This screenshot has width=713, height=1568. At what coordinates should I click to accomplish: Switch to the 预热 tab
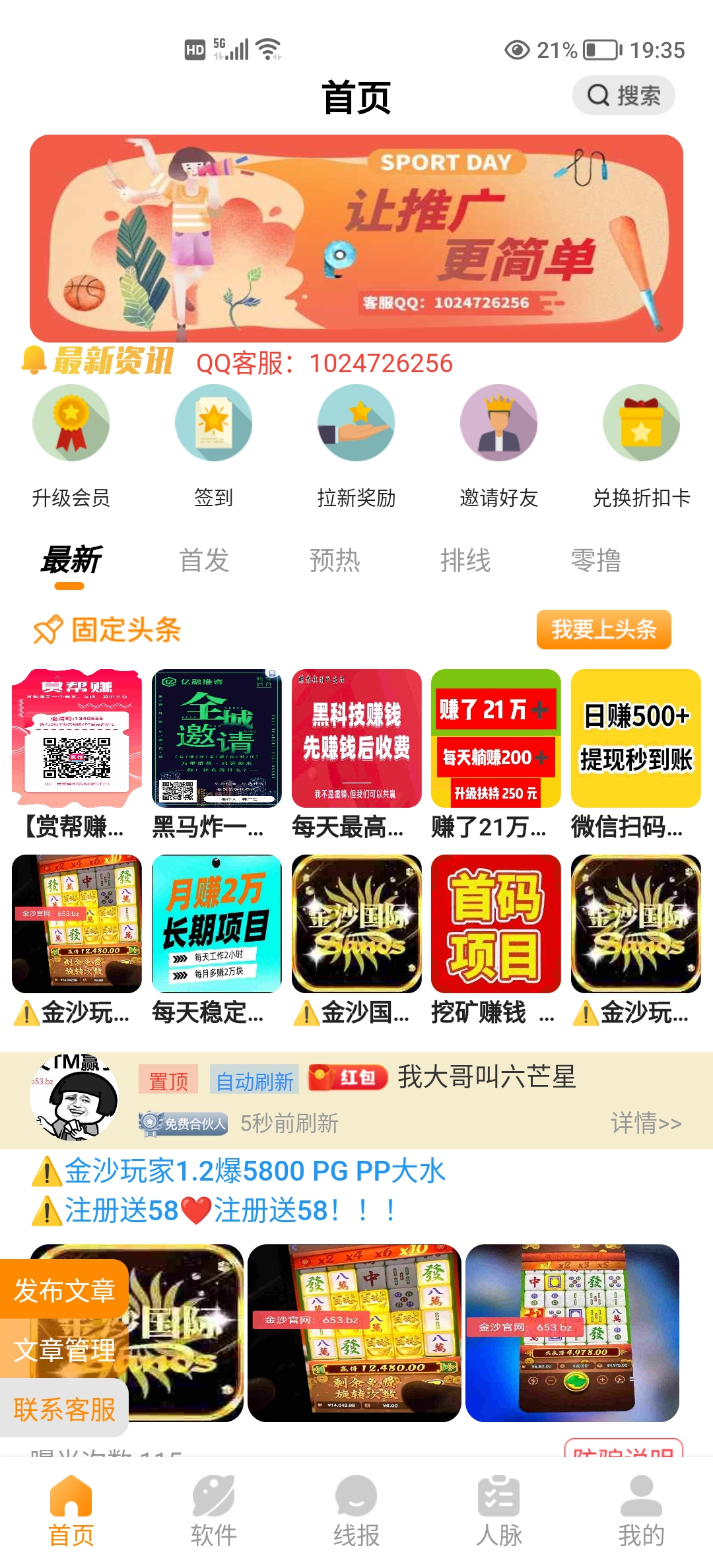click(x=335, y=560)
